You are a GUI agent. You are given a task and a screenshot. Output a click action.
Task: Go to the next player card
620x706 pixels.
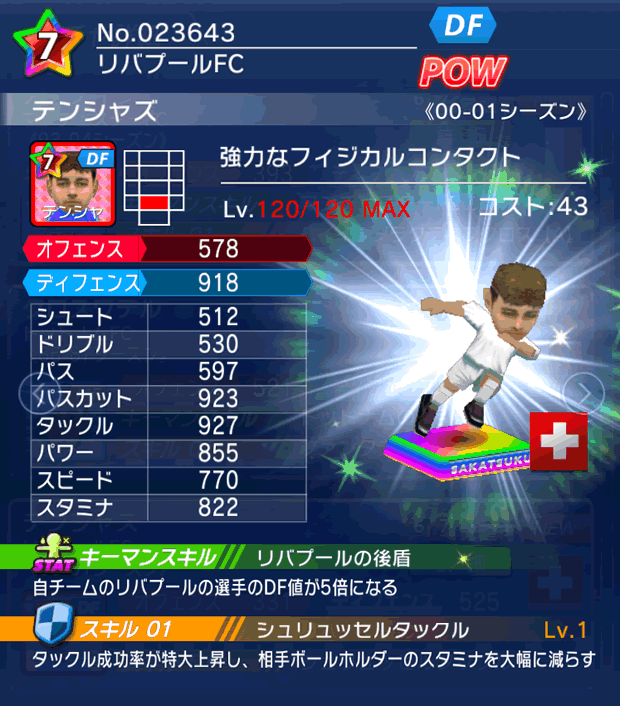[578, 394]
